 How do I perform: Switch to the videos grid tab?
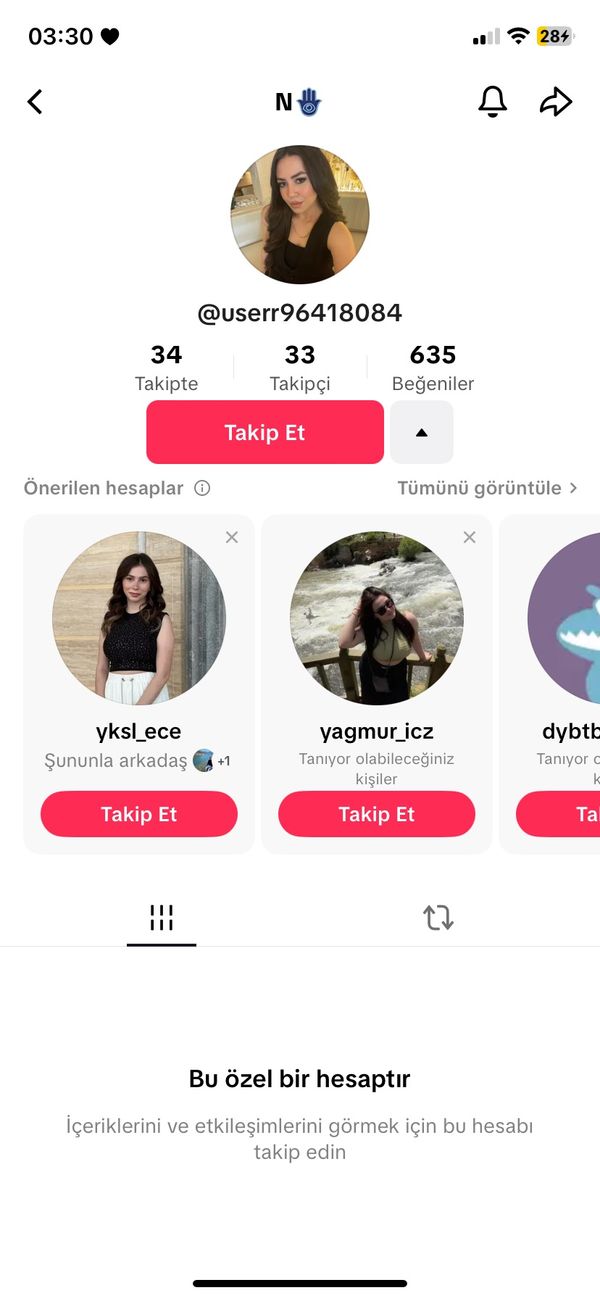point(161,917)
